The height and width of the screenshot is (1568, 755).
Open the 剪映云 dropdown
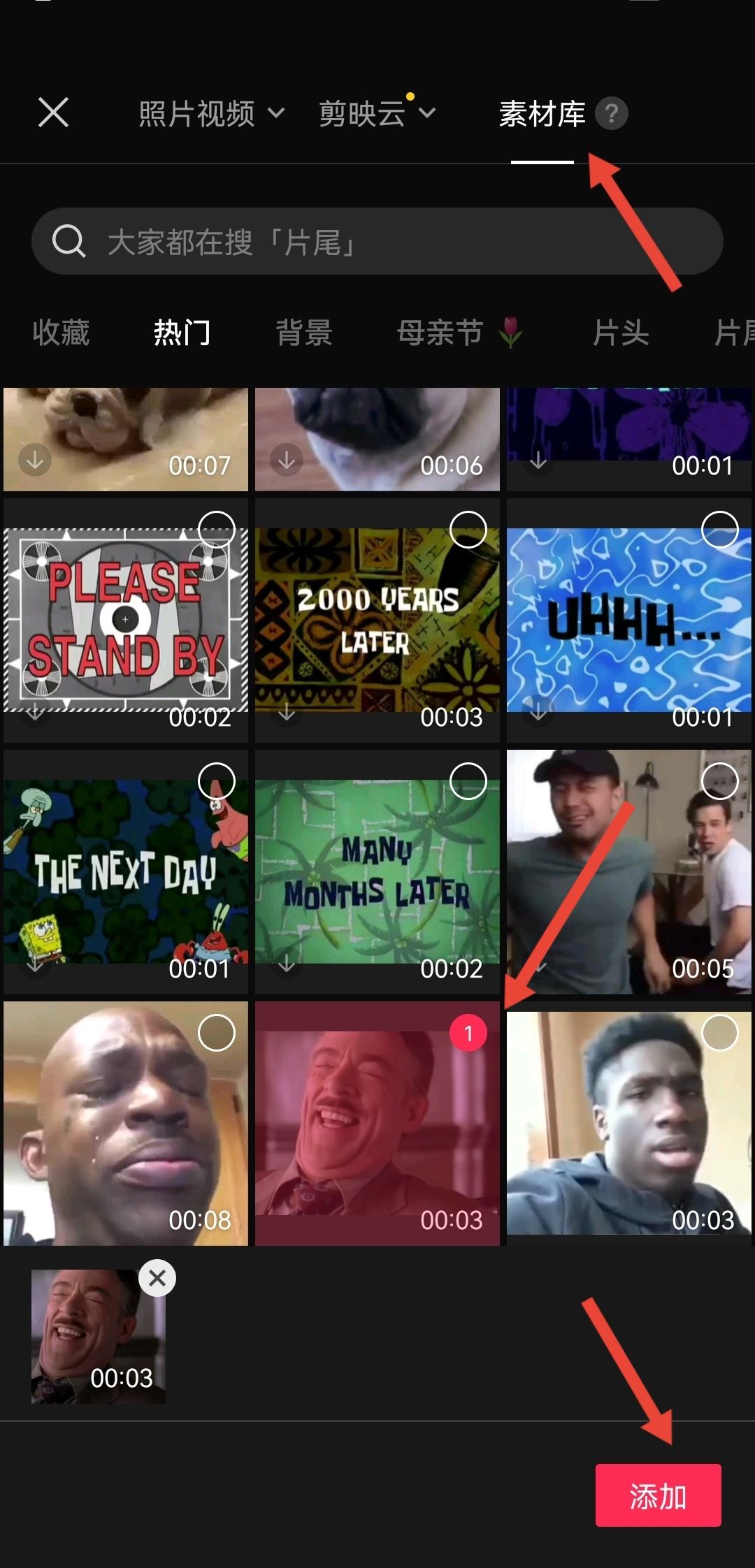[x=377, y=114]
